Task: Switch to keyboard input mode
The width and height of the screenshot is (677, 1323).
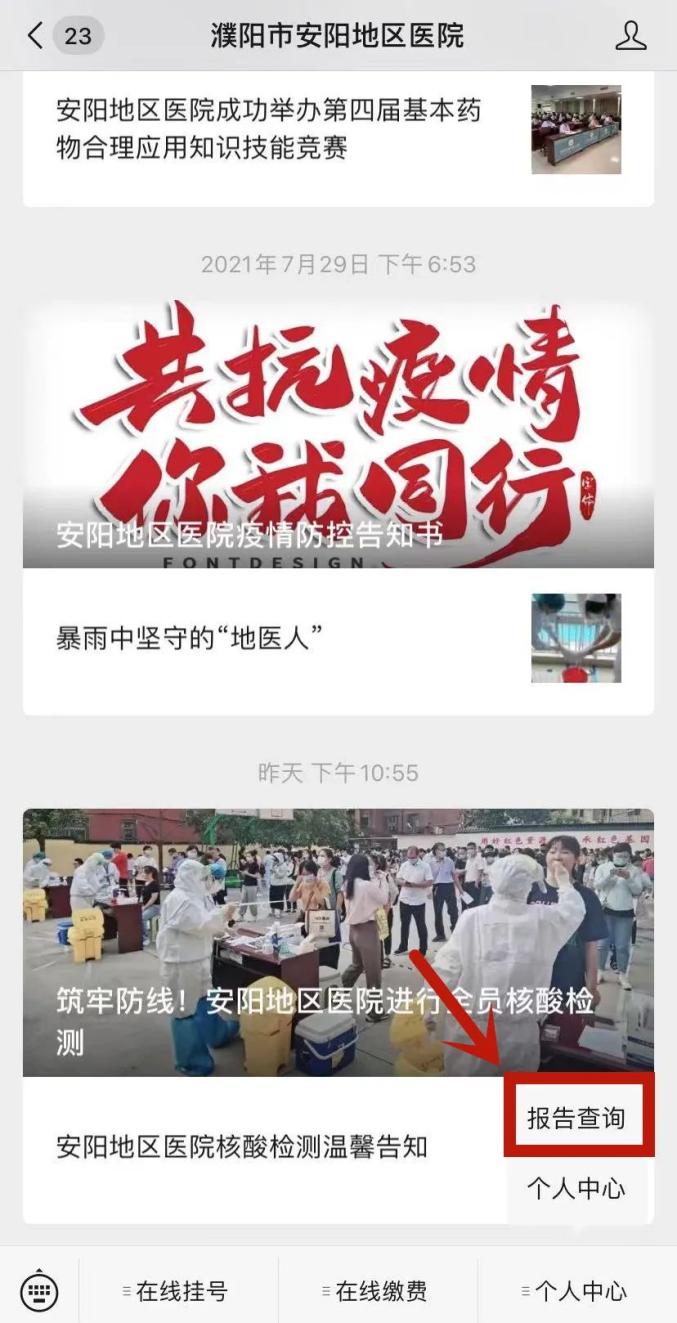Action: pyautogui.click(x=39, y=1291)
